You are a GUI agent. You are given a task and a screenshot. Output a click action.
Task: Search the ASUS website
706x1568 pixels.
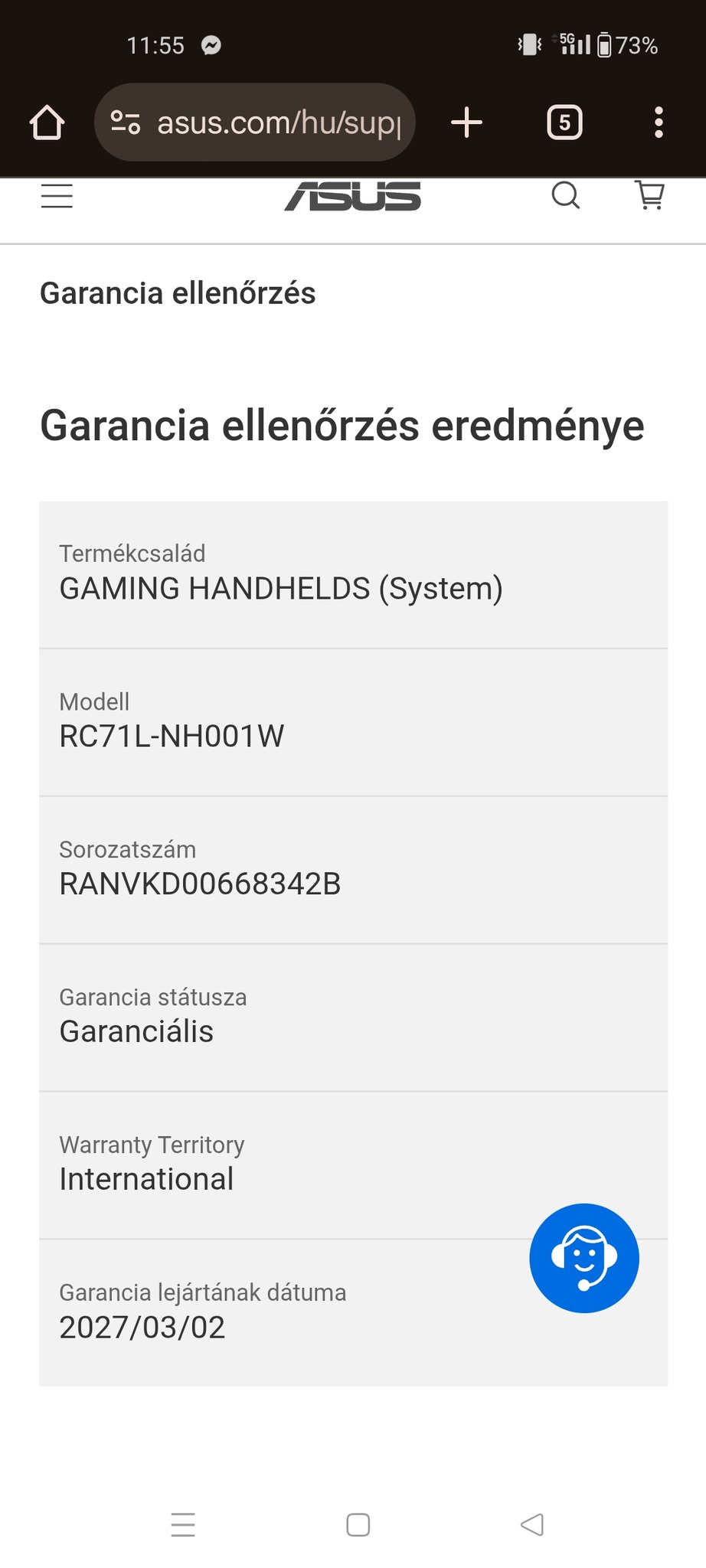coord(566,196)
